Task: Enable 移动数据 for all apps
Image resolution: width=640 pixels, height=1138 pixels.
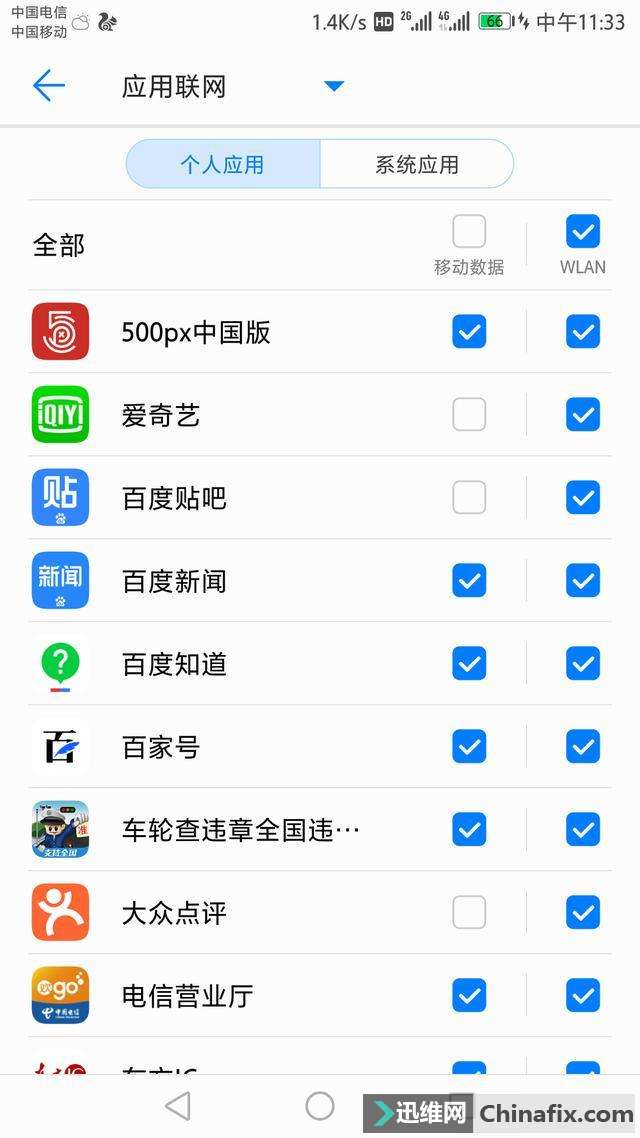Action: click(x=469, y=232)
